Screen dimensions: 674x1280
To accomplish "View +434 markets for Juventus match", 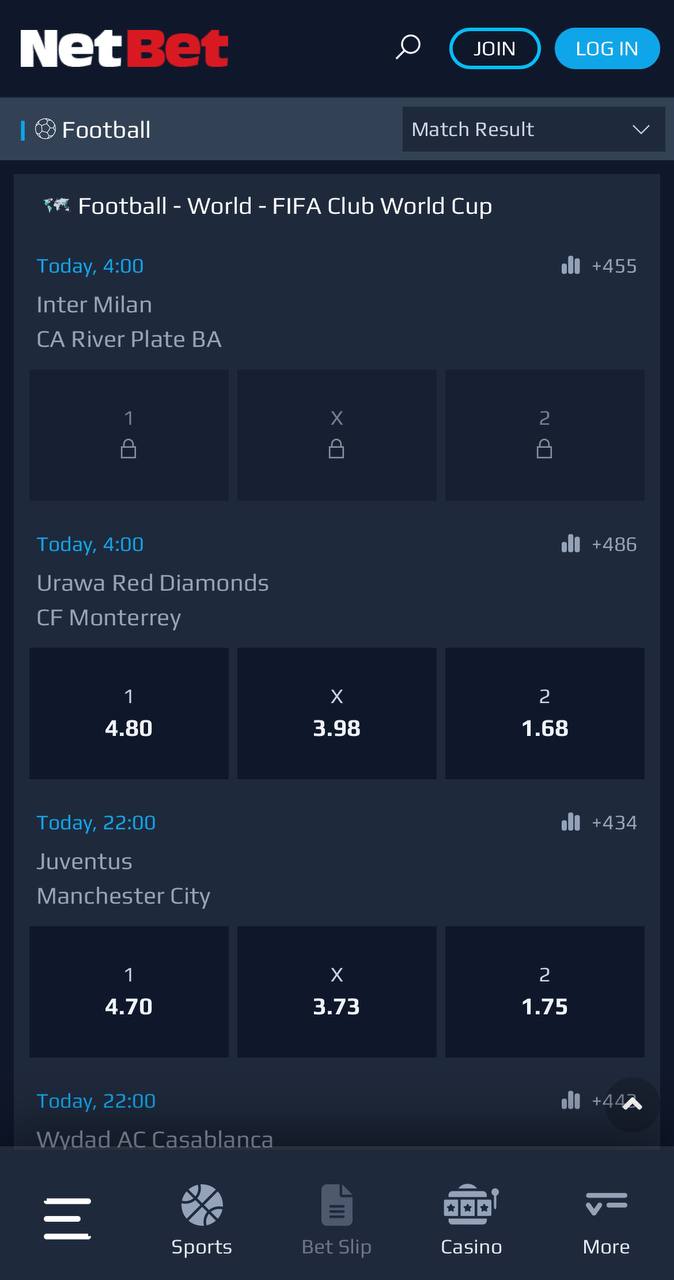I will [599, 822].
